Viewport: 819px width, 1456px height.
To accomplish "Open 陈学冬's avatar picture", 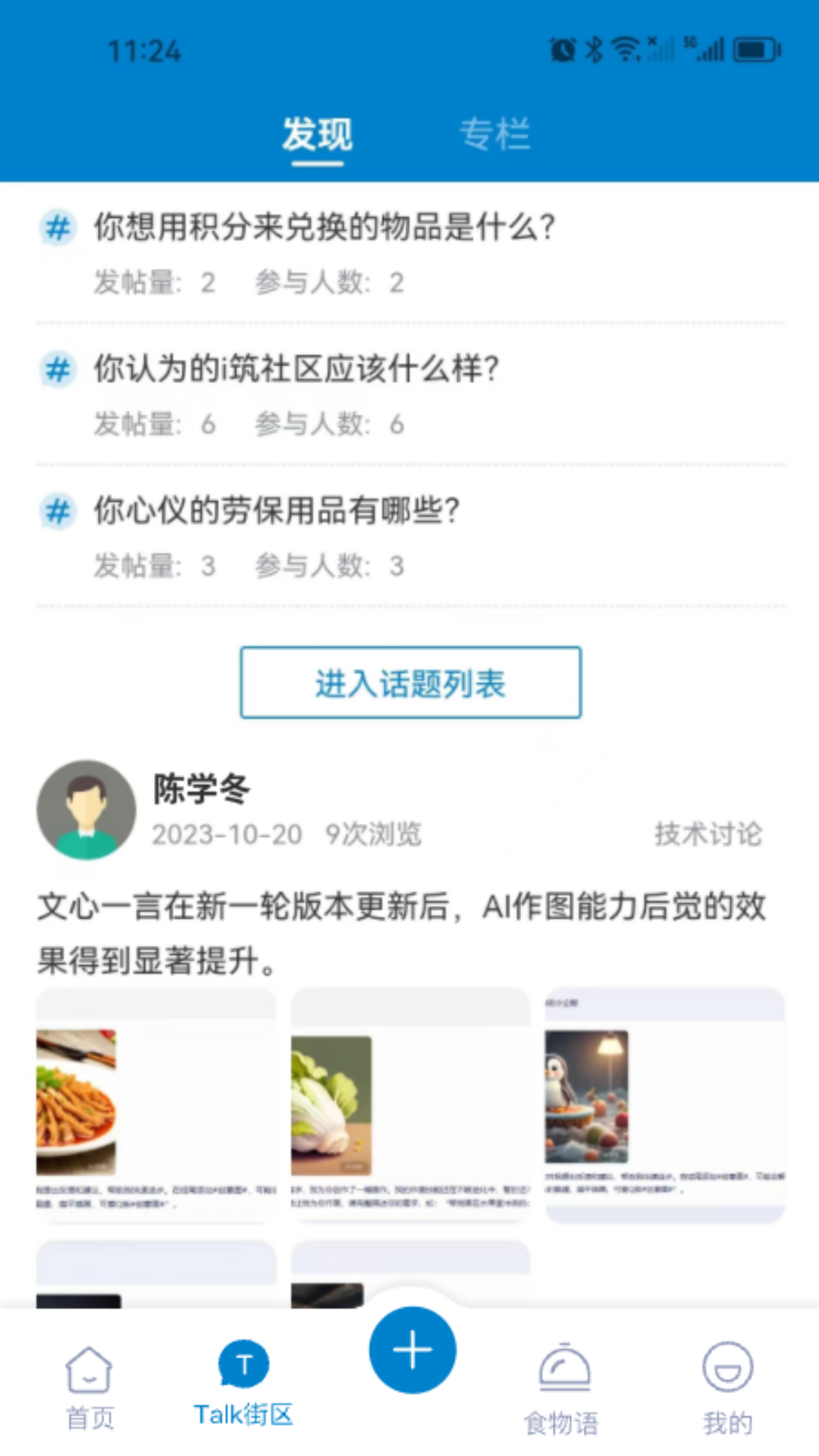I will pyautogui.click(x=86, y=809).
